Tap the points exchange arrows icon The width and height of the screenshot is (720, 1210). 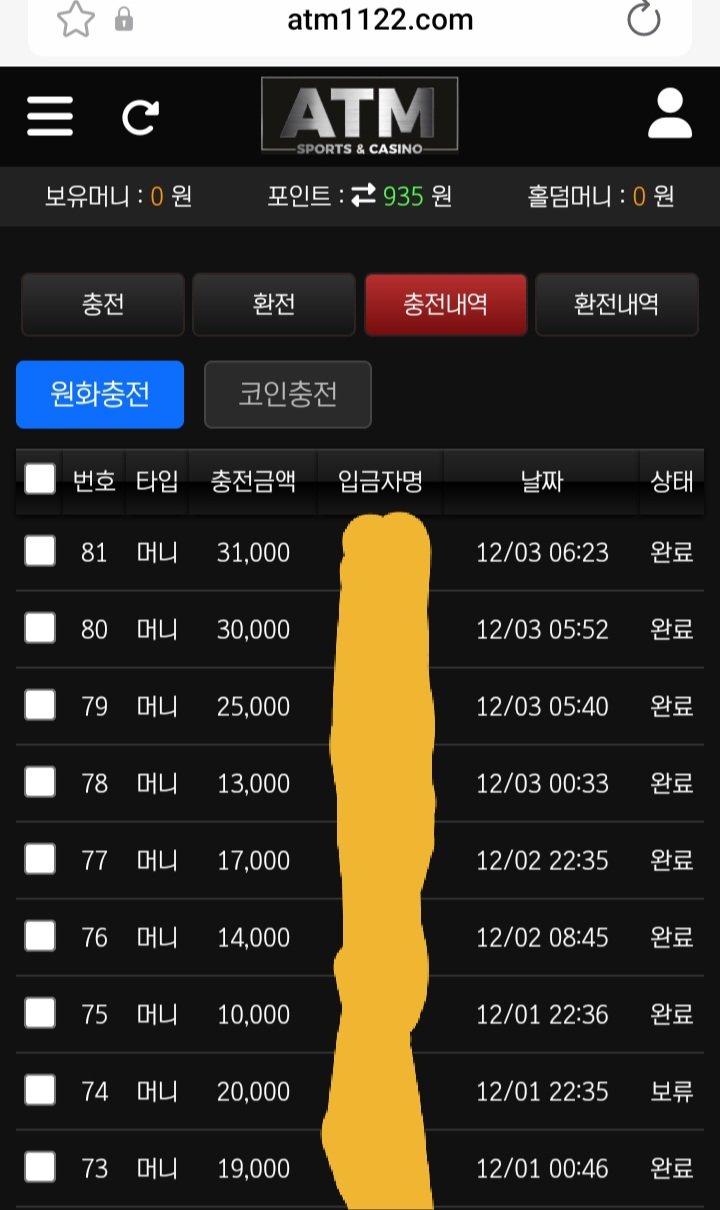pyautogui.click(x=364, y=196)
